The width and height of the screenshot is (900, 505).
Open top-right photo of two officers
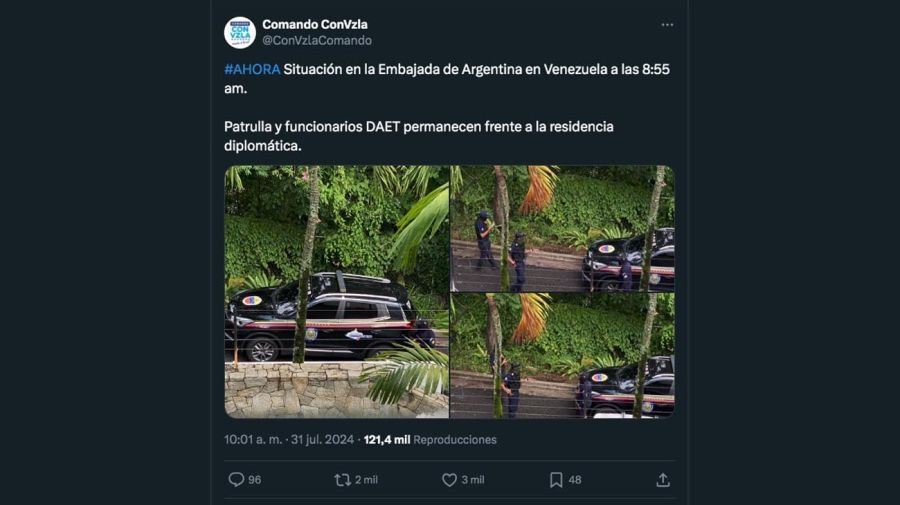pyautogui.click(x=562, y=228)
